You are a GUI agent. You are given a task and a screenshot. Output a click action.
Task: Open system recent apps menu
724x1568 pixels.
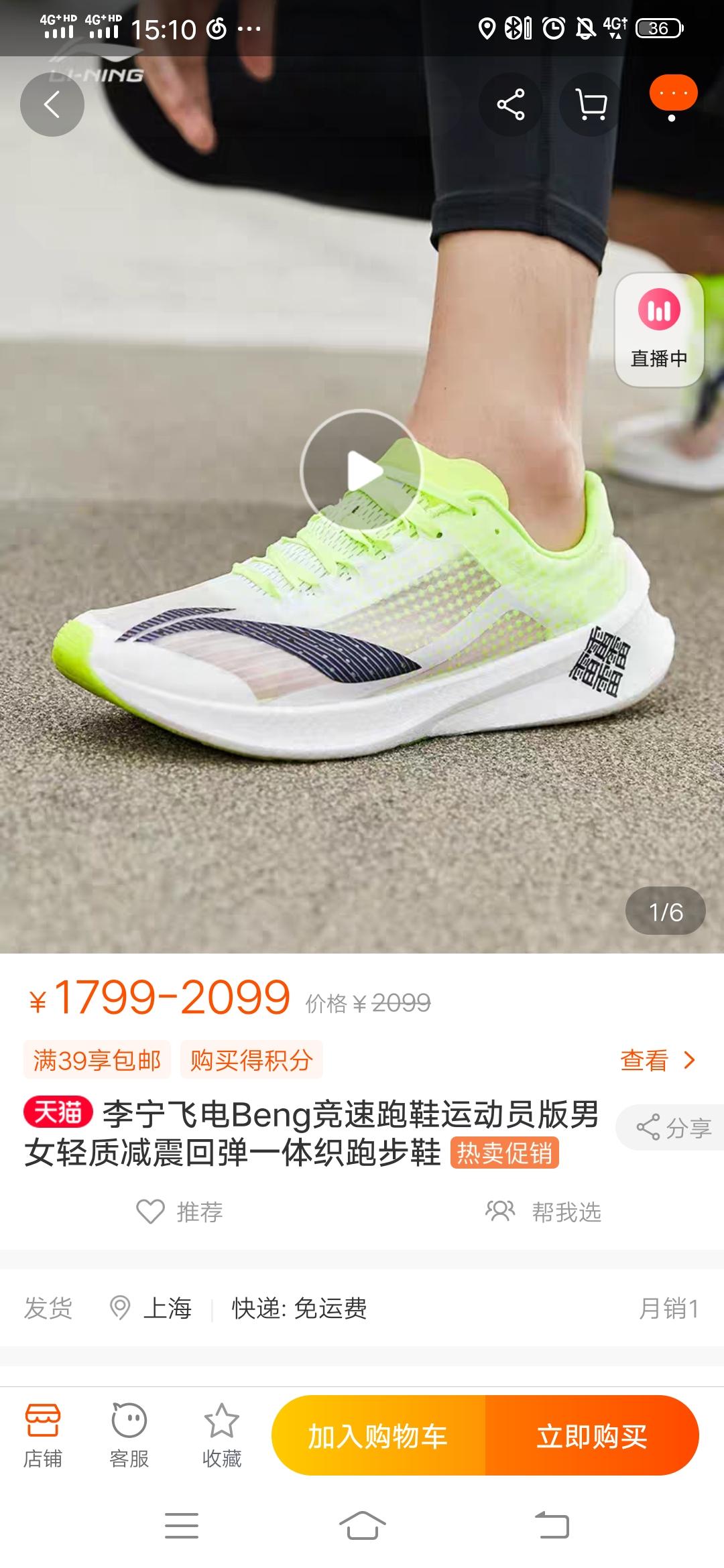[x=182, y=1526]
